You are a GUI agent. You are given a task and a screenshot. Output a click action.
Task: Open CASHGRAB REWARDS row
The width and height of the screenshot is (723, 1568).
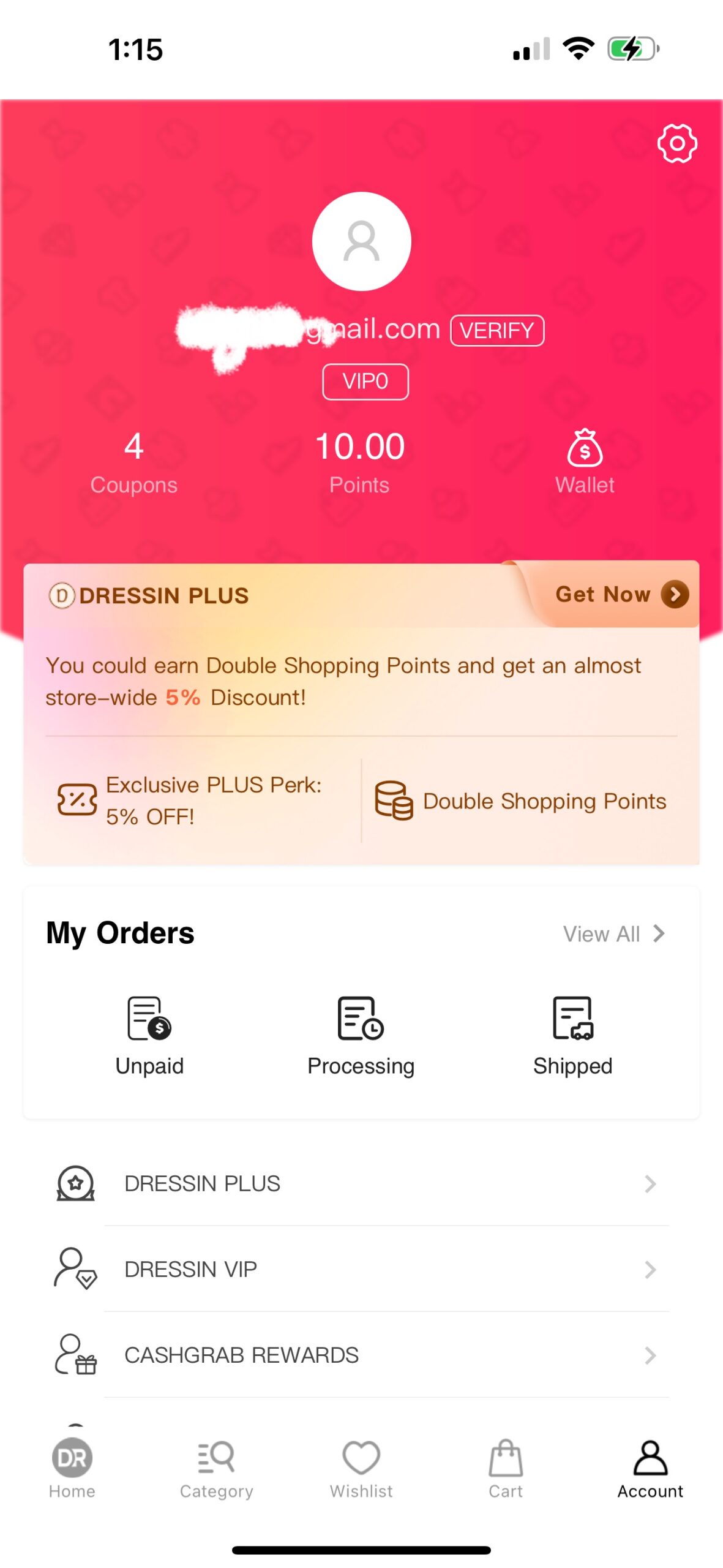pyautogui.click(x=361, y=1355)
